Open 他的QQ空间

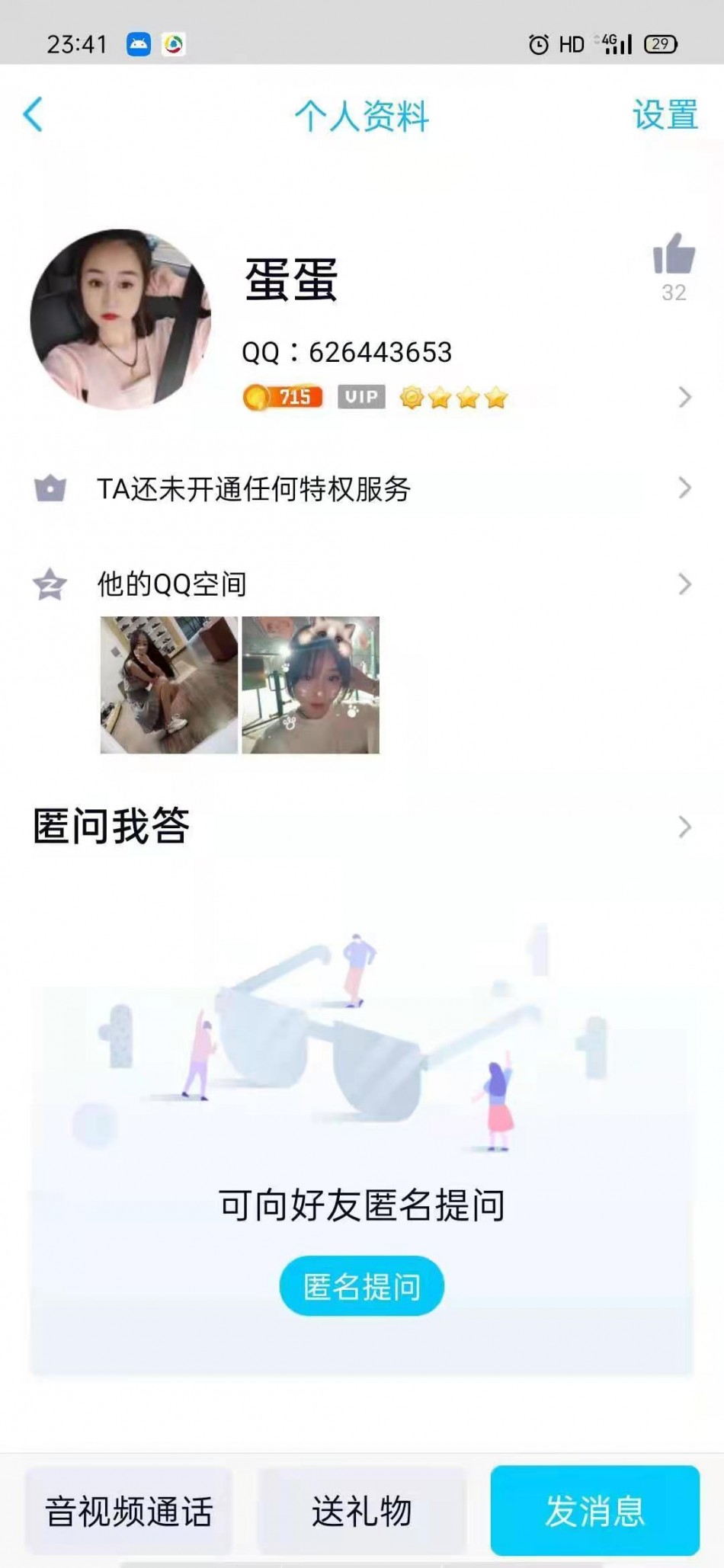362,584
